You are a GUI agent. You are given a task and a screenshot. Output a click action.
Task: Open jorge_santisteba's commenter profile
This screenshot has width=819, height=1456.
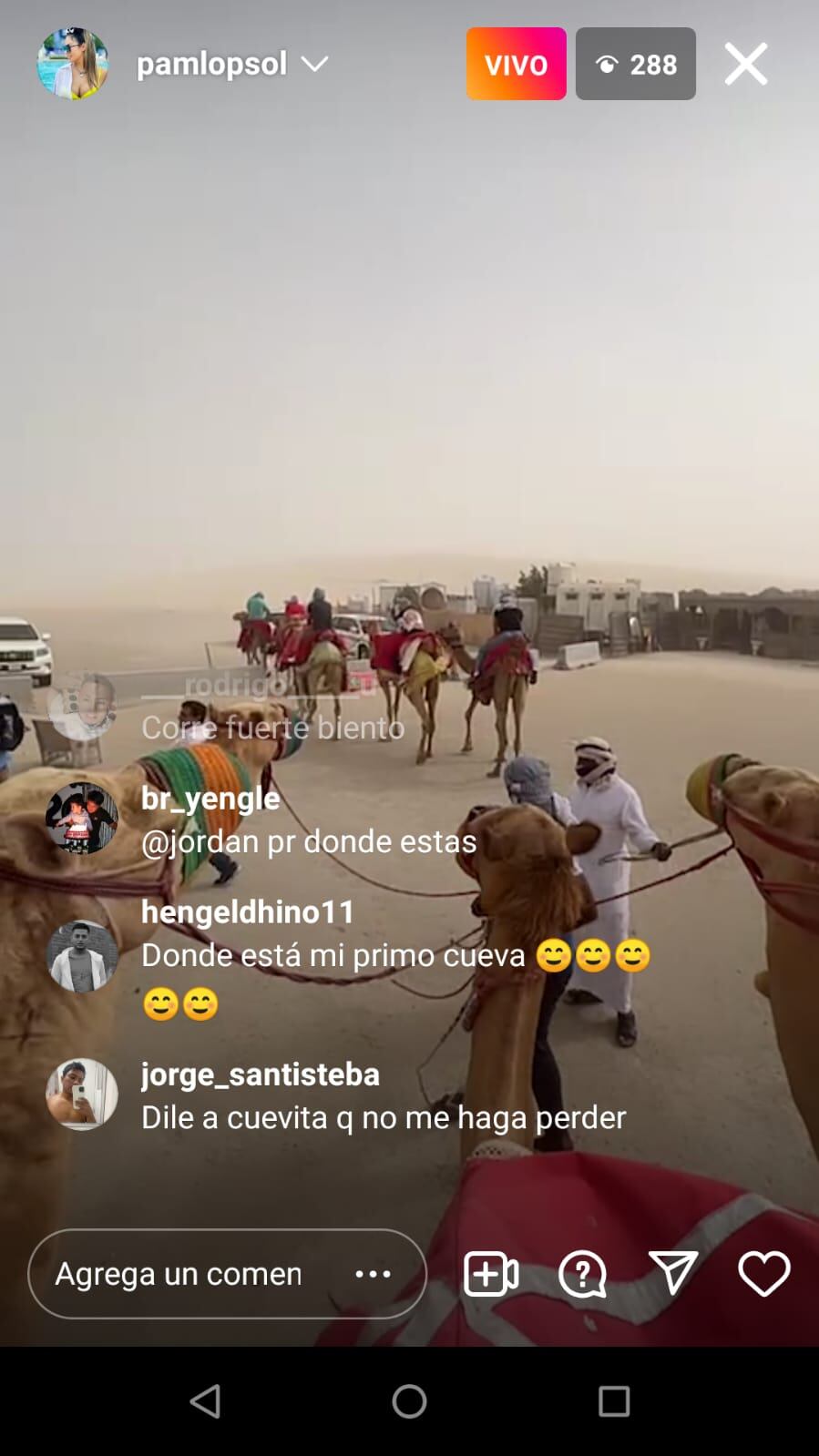(x=82, y=1094)
